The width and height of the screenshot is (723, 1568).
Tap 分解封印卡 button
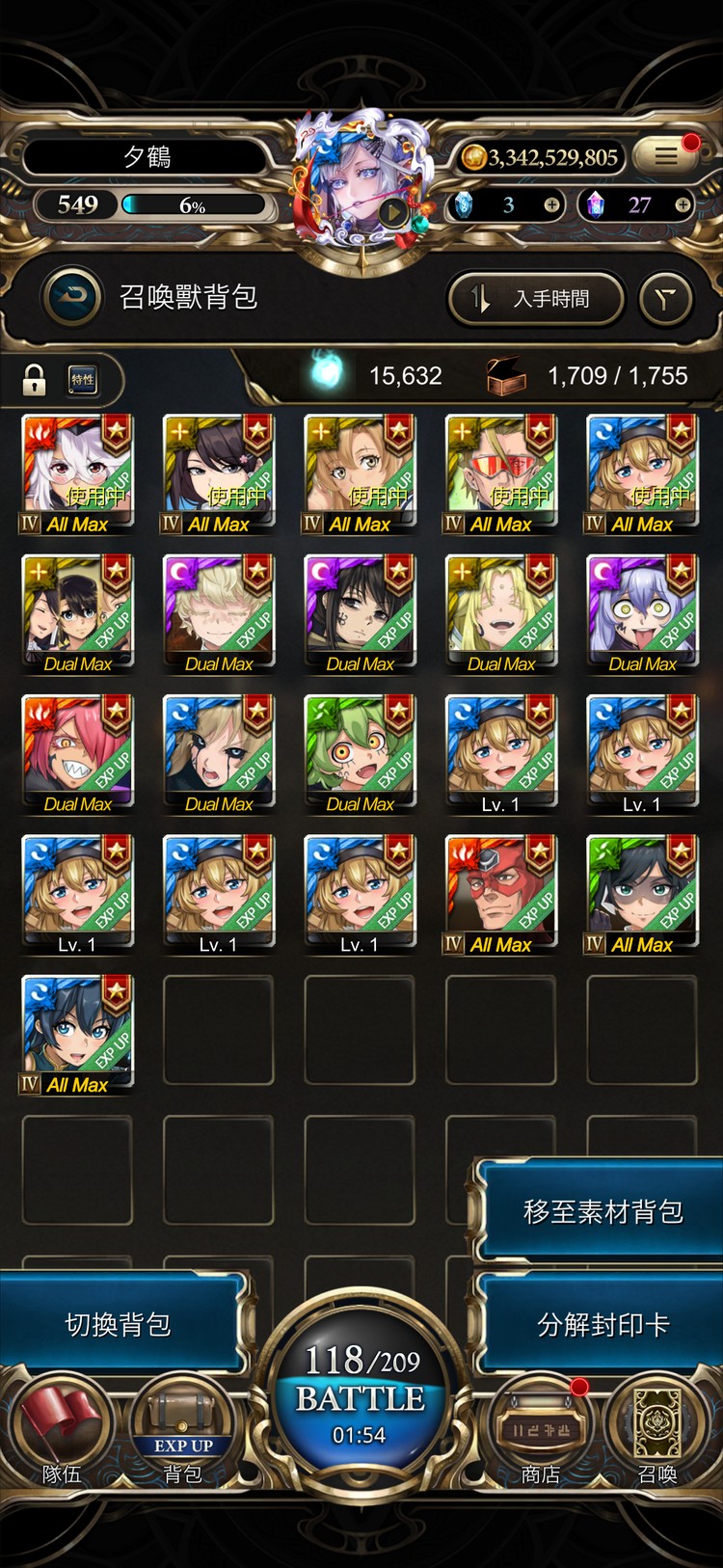(x=602, y=1325)
